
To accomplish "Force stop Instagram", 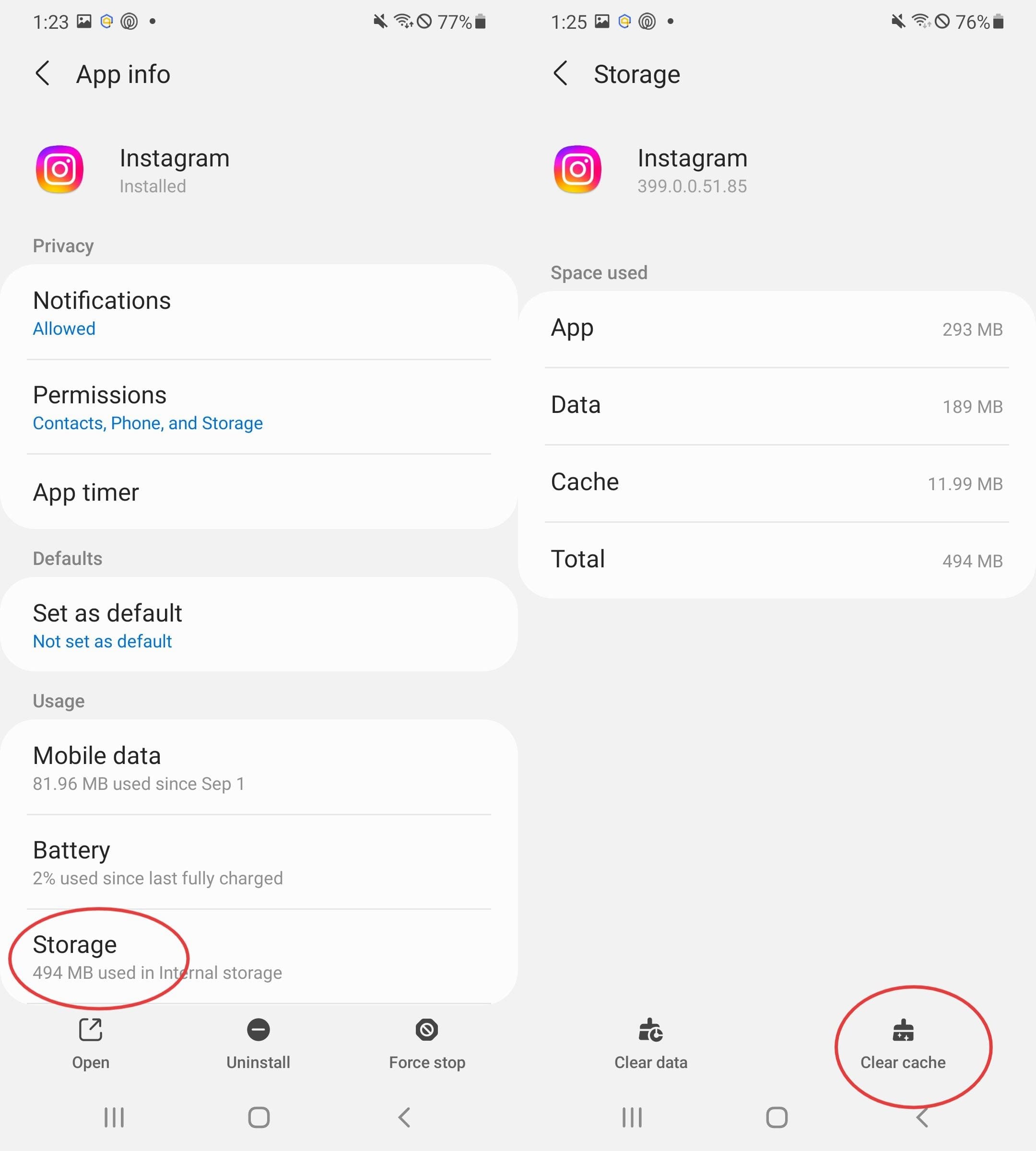I will [x=427, y=1044].
